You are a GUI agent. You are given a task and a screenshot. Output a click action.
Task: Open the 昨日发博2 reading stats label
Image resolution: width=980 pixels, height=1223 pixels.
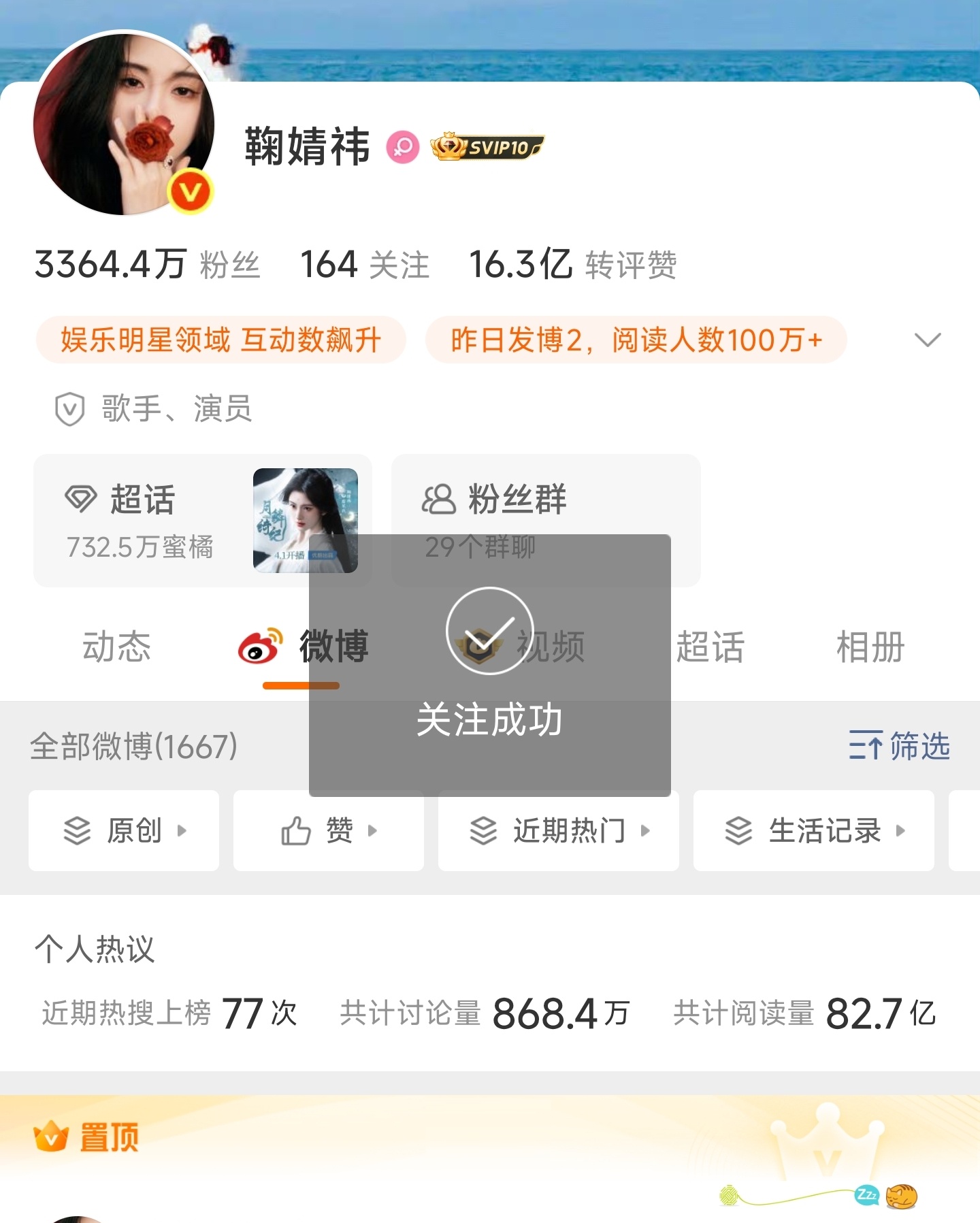[635, 340]
